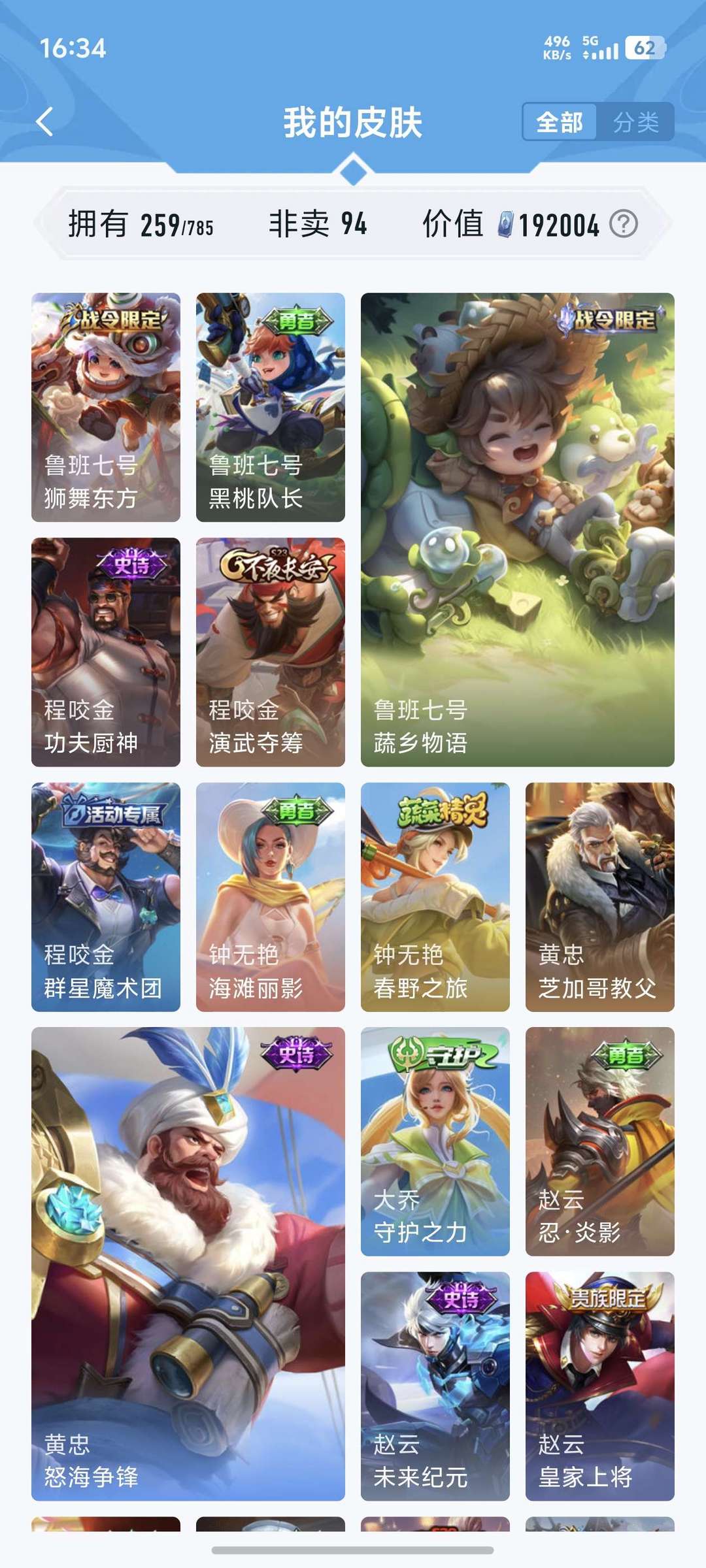The height and width of the screenshot is (1568, 706).
Task: Open 钟无艳 春野之旅 skin card
Action: [435, 897]
